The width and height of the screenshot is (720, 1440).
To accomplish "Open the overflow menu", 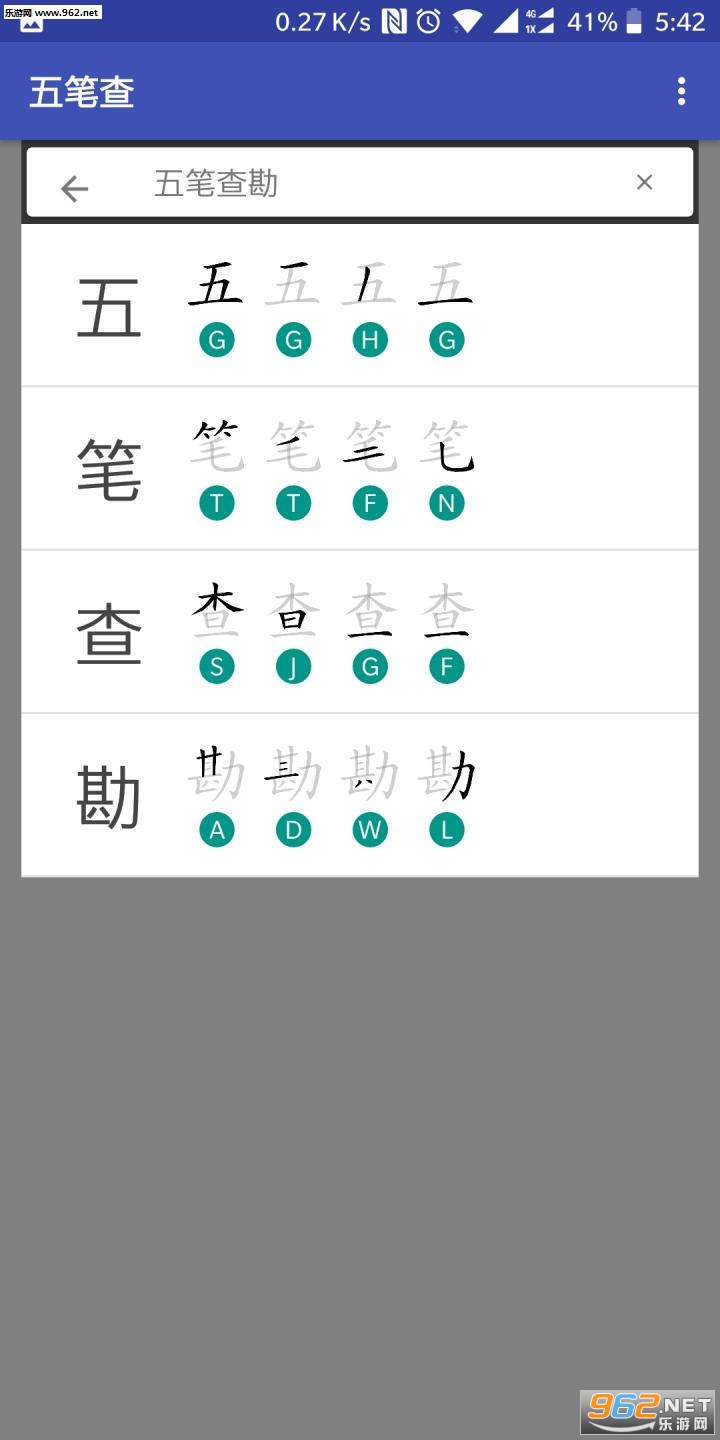I will coord(681,91).
